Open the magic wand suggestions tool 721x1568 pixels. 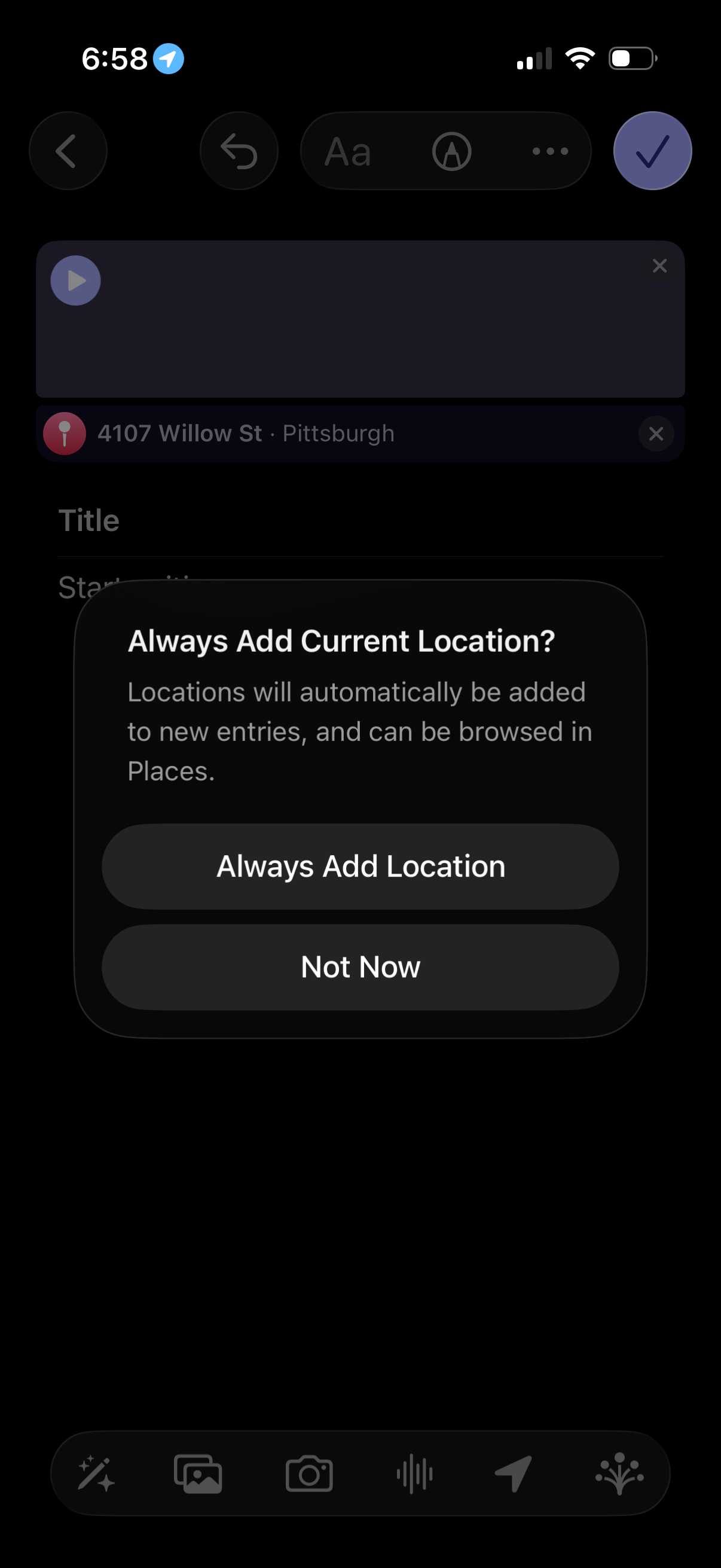click(x=96, y=1474)
